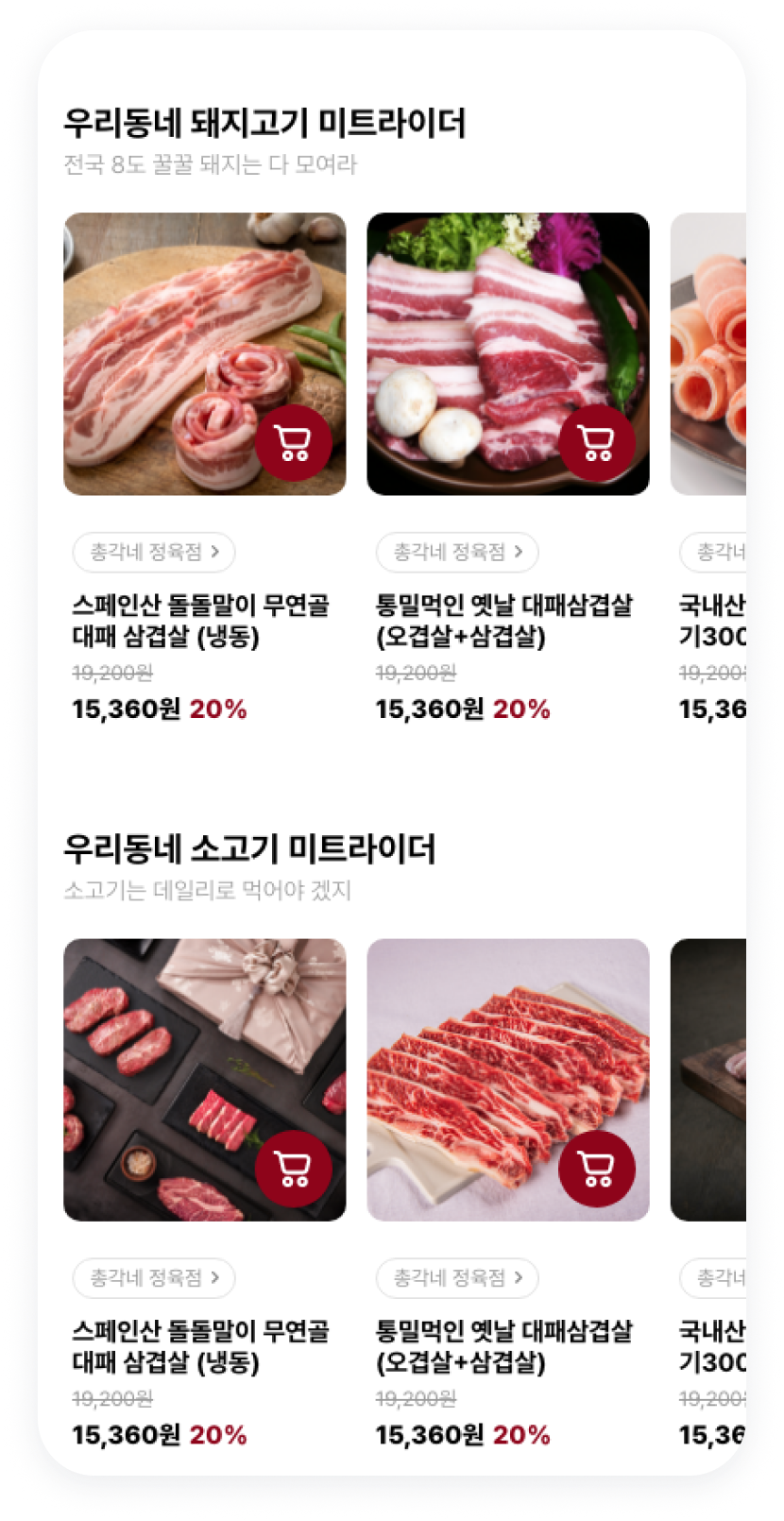Visit 총각네 정육점 store above 통밀먹인 대패삼겹살 in 소고기 section
Image resolution: width=784 pixels, height=1521 pixels.
tap(457, 1278)
